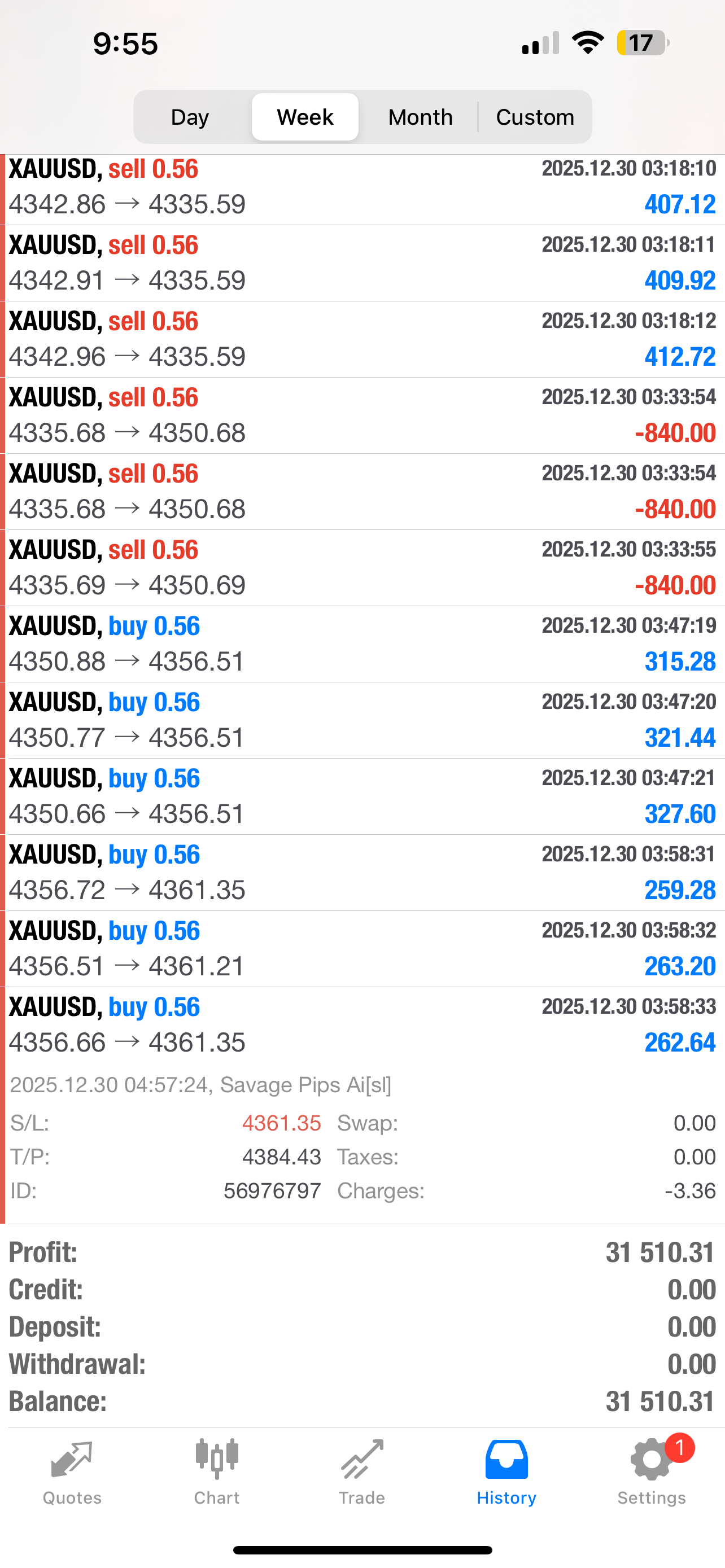The image size is (725, 1568).
Task: Collapse the expanded Savage Pips trade details
Action: coord(362,1023)
